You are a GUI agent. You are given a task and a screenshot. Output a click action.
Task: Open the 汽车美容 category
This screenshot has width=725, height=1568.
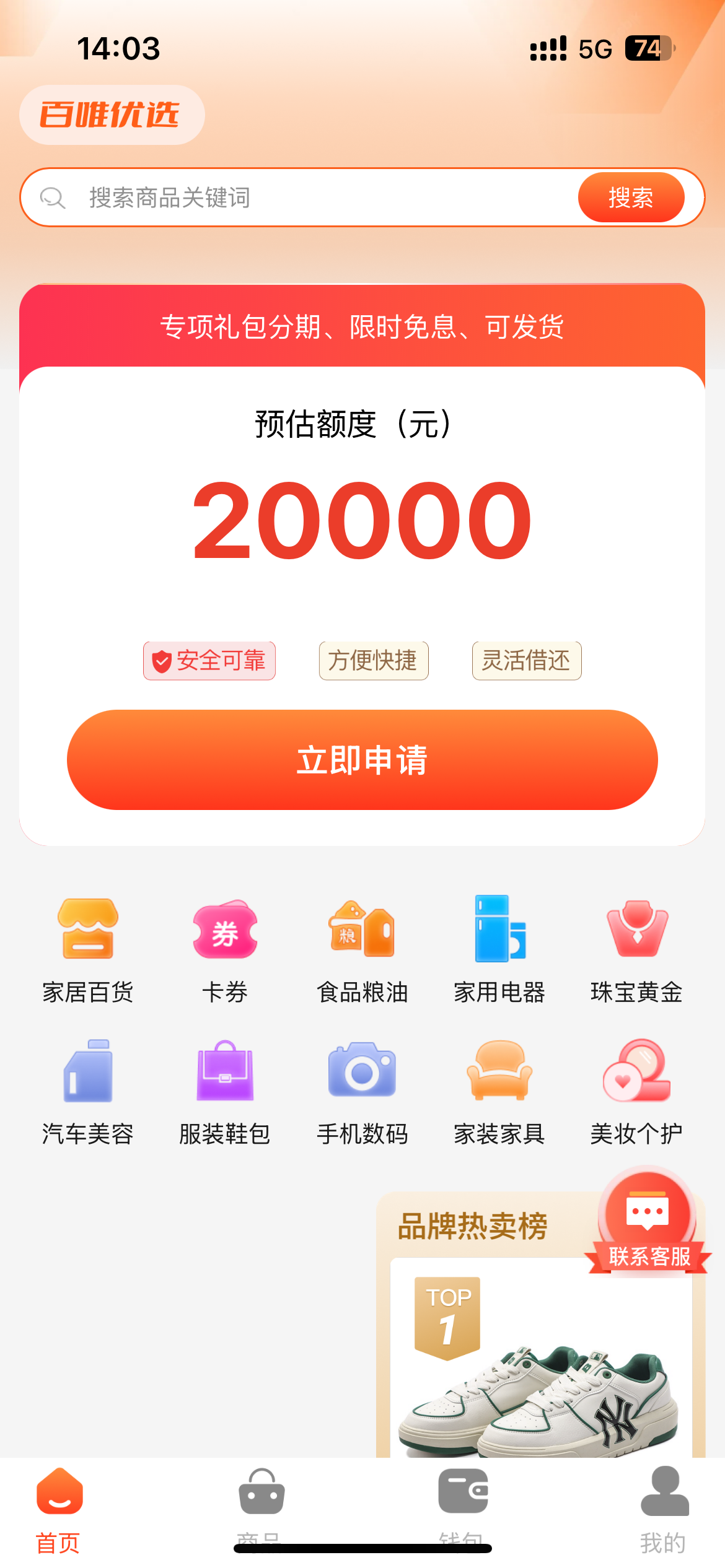[88, 1091]
